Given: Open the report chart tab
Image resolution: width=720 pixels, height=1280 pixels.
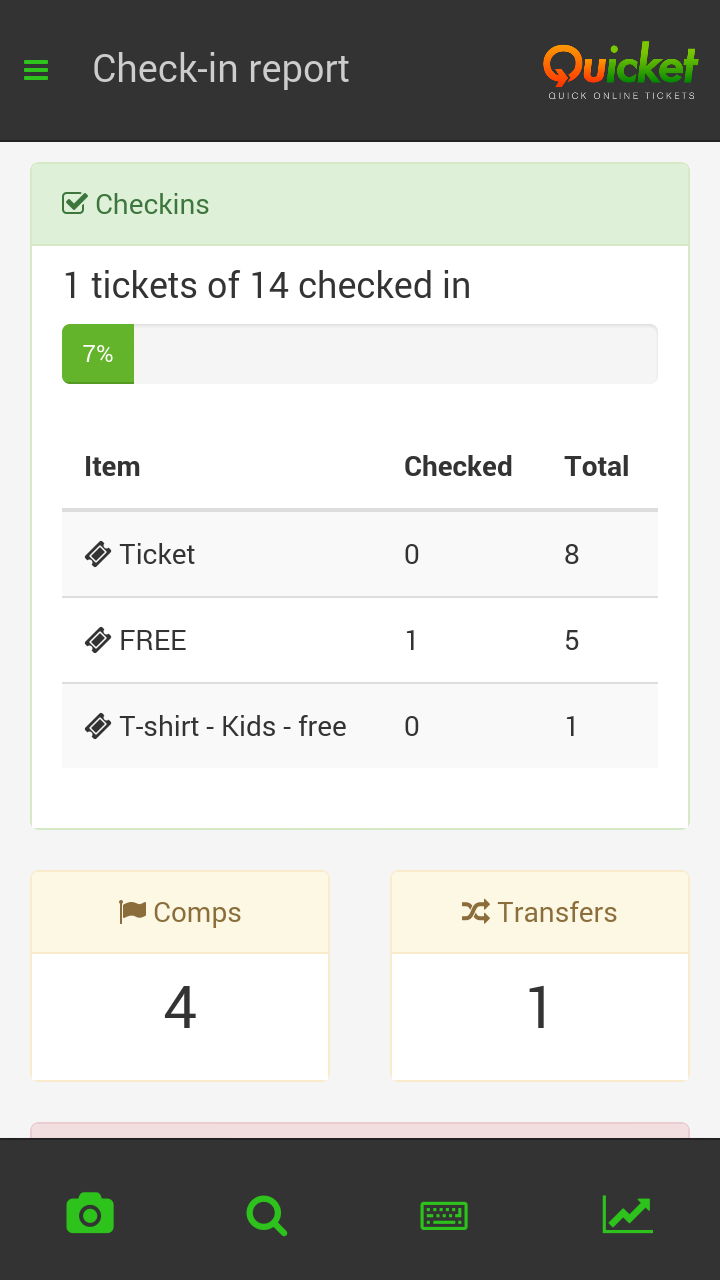Looking at the screenshot, I should click(627, 1214).
